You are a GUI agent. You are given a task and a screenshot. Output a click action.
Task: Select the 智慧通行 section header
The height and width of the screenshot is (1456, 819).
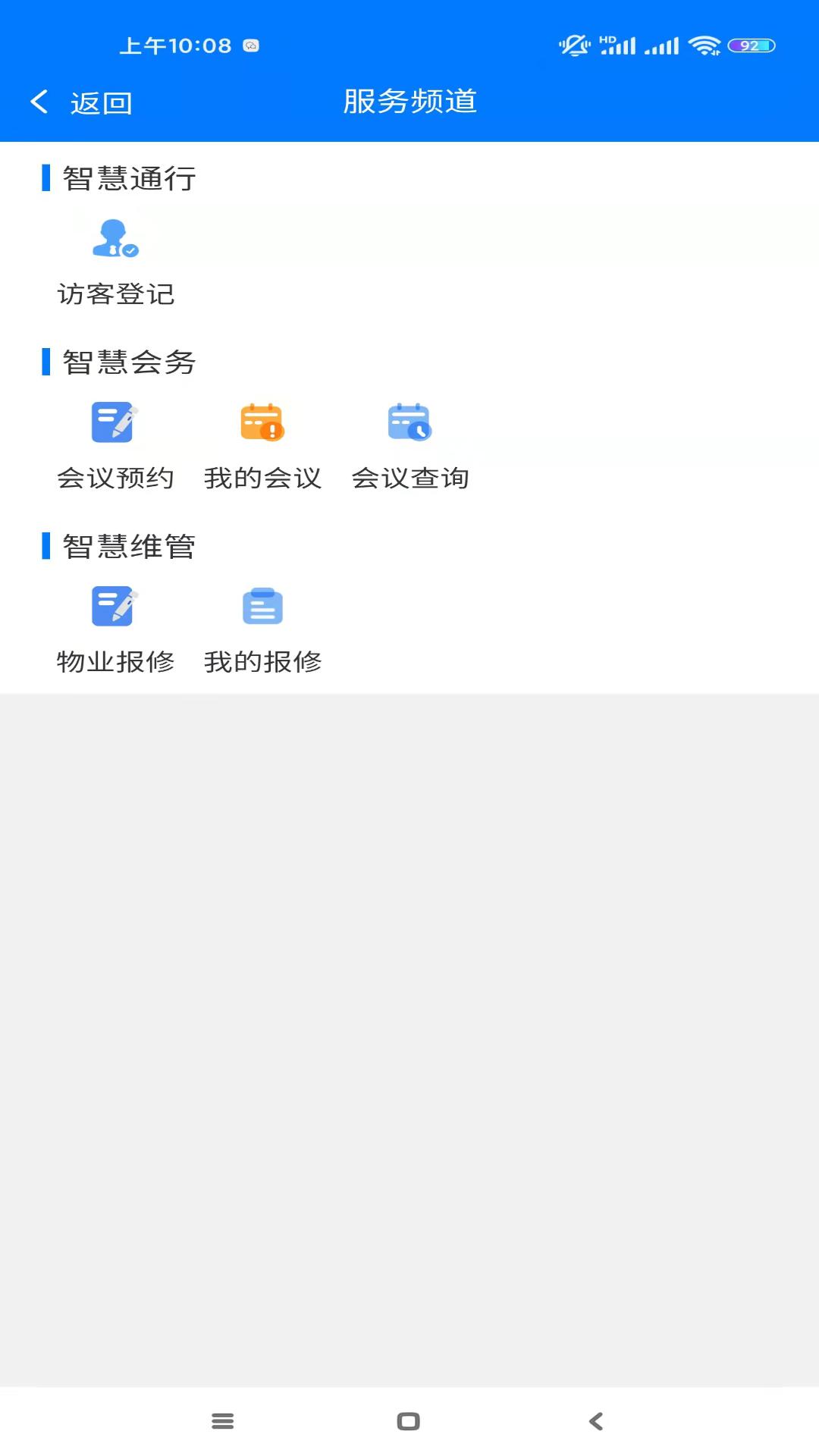[x=127, y=180]
